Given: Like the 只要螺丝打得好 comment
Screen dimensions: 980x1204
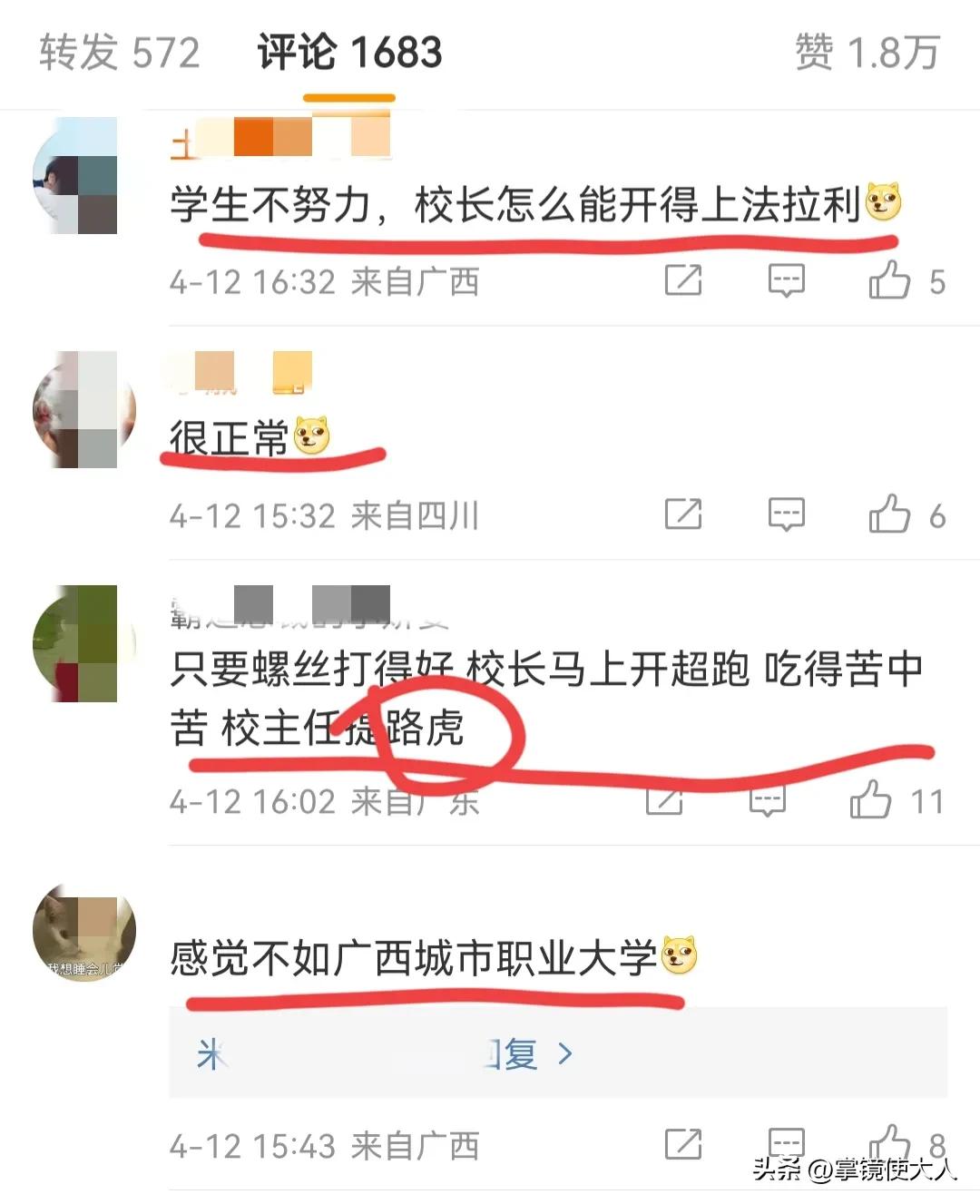Looking at the screenshot, I should pos(870,801).
